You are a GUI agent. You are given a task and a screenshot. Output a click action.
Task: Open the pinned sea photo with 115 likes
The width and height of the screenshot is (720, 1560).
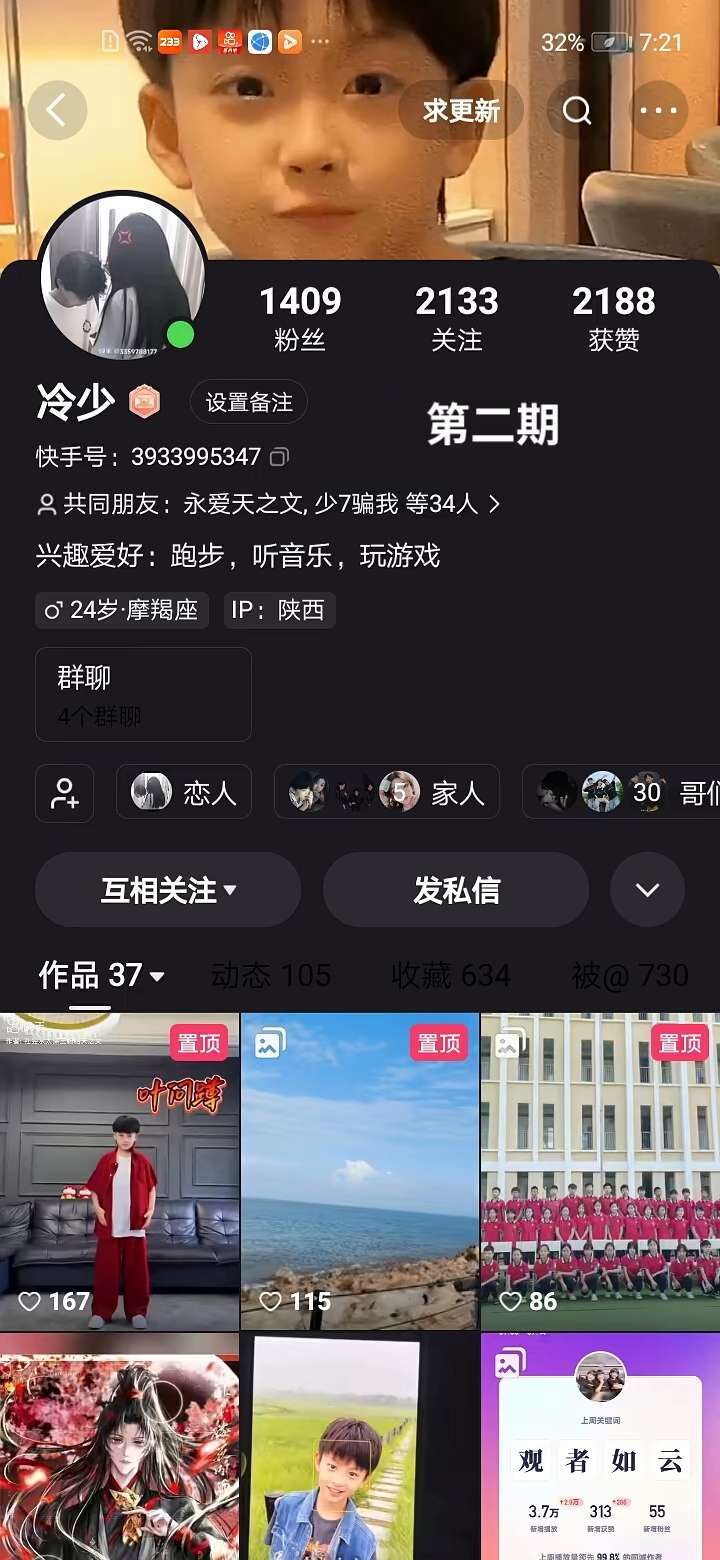click(360, 1170)
